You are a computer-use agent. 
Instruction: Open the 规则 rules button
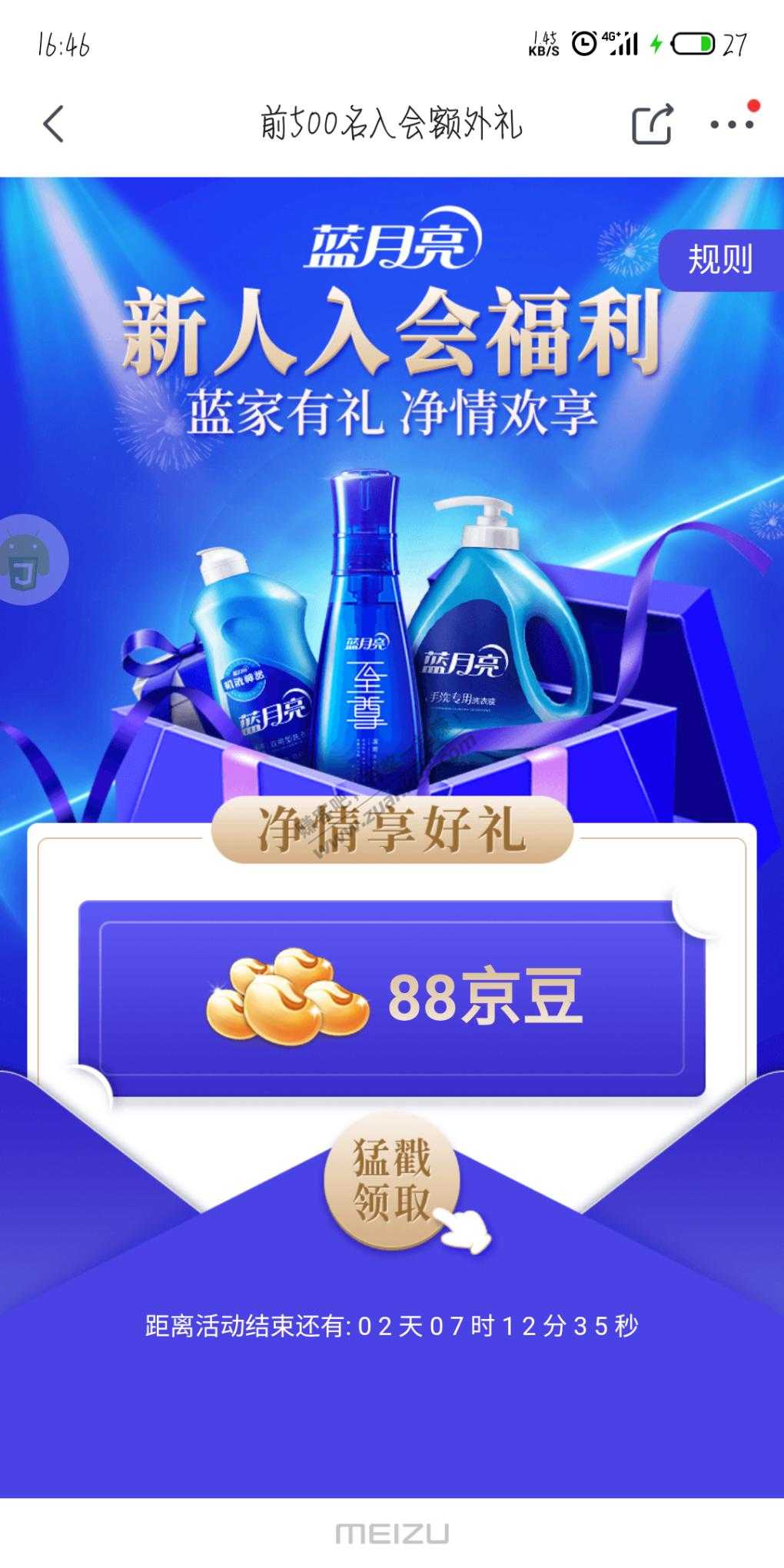[719, 260]
